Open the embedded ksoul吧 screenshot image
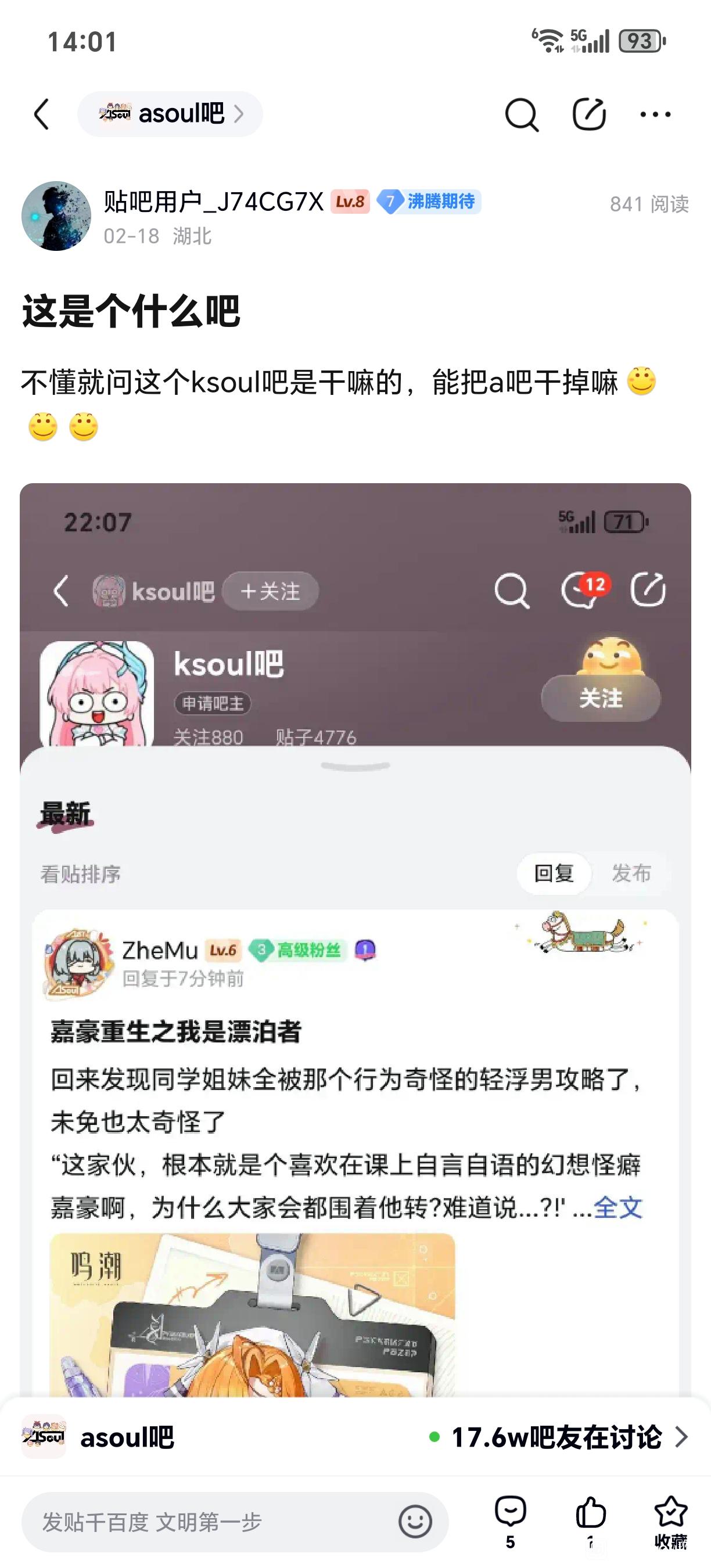 (x=355, y=937)
